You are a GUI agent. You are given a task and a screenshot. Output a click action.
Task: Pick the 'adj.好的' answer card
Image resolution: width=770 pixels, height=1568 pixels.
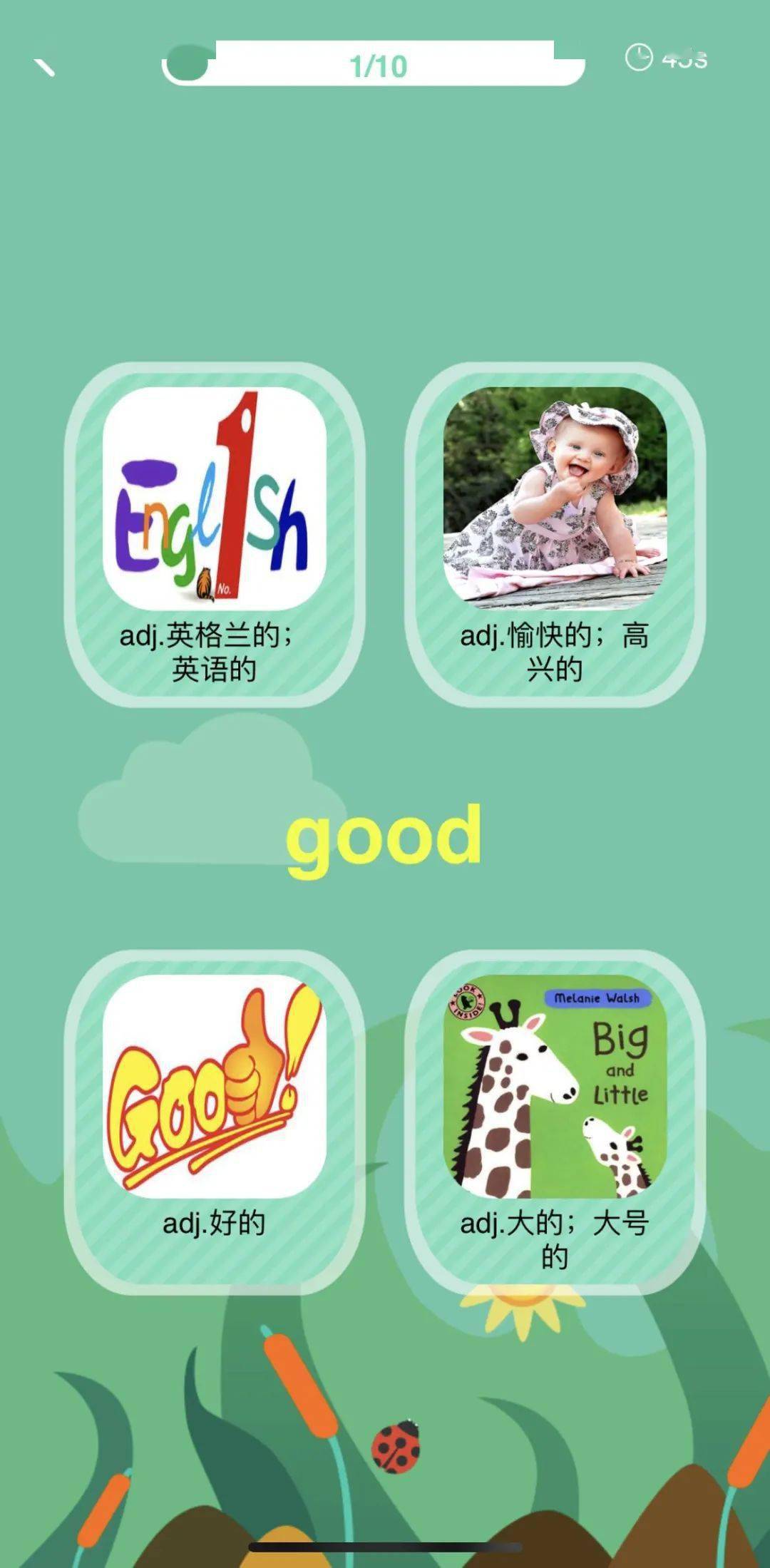coord(215,1121)
